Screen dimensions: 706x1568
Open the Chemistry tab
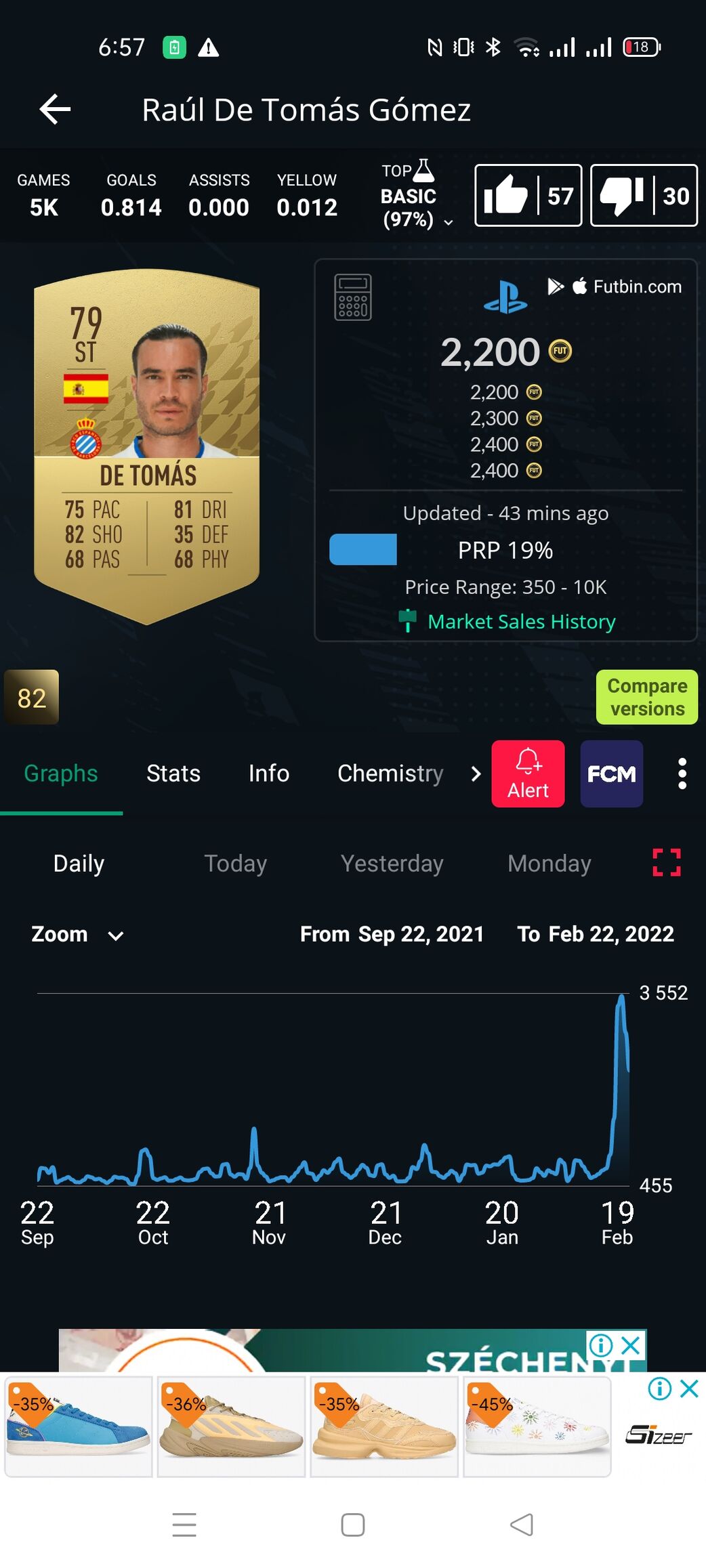tap(390, 774)
